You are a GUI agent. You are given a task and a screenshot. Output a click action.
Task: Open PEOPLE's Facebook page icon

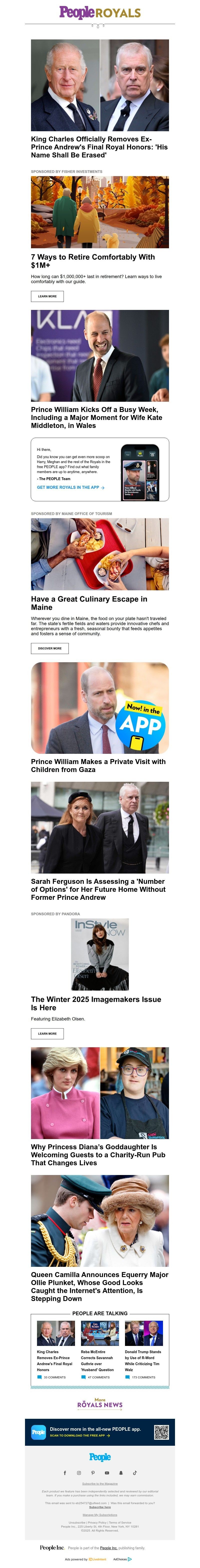(65, 1472)
